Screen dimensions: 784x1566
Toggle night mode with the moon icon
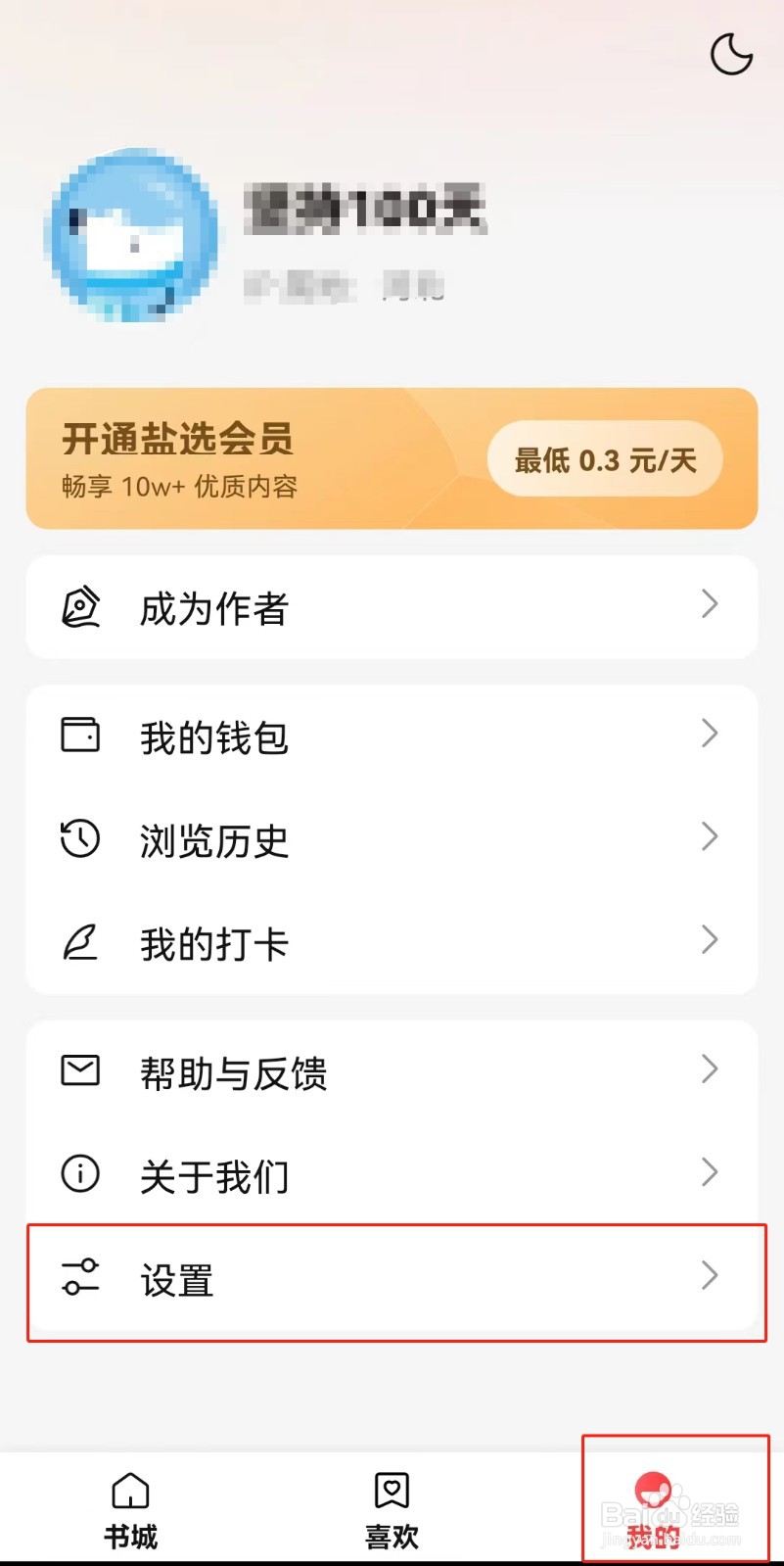pos(730,53)
